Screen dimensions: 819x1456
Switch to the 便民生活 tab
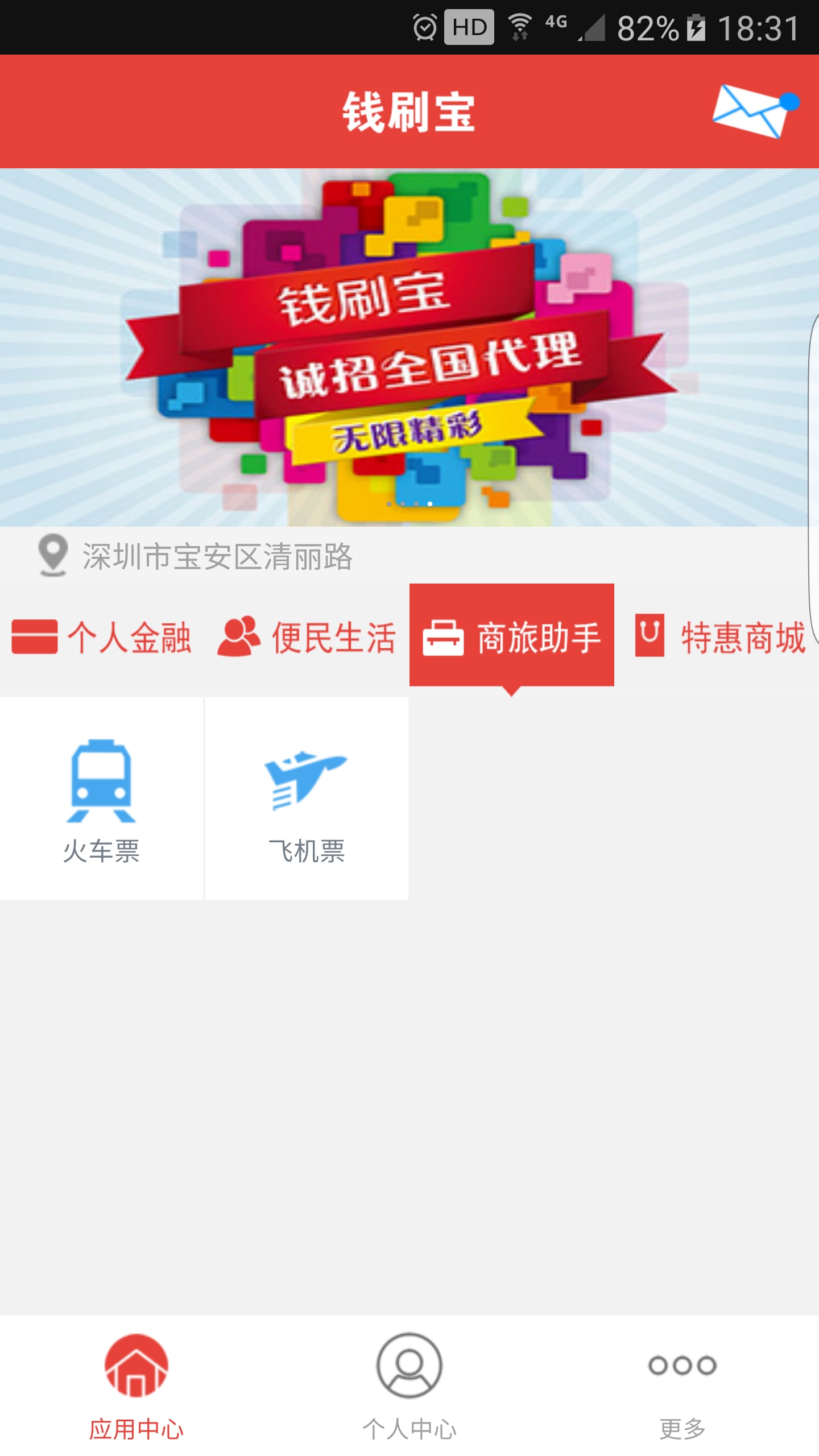(307, 637)
